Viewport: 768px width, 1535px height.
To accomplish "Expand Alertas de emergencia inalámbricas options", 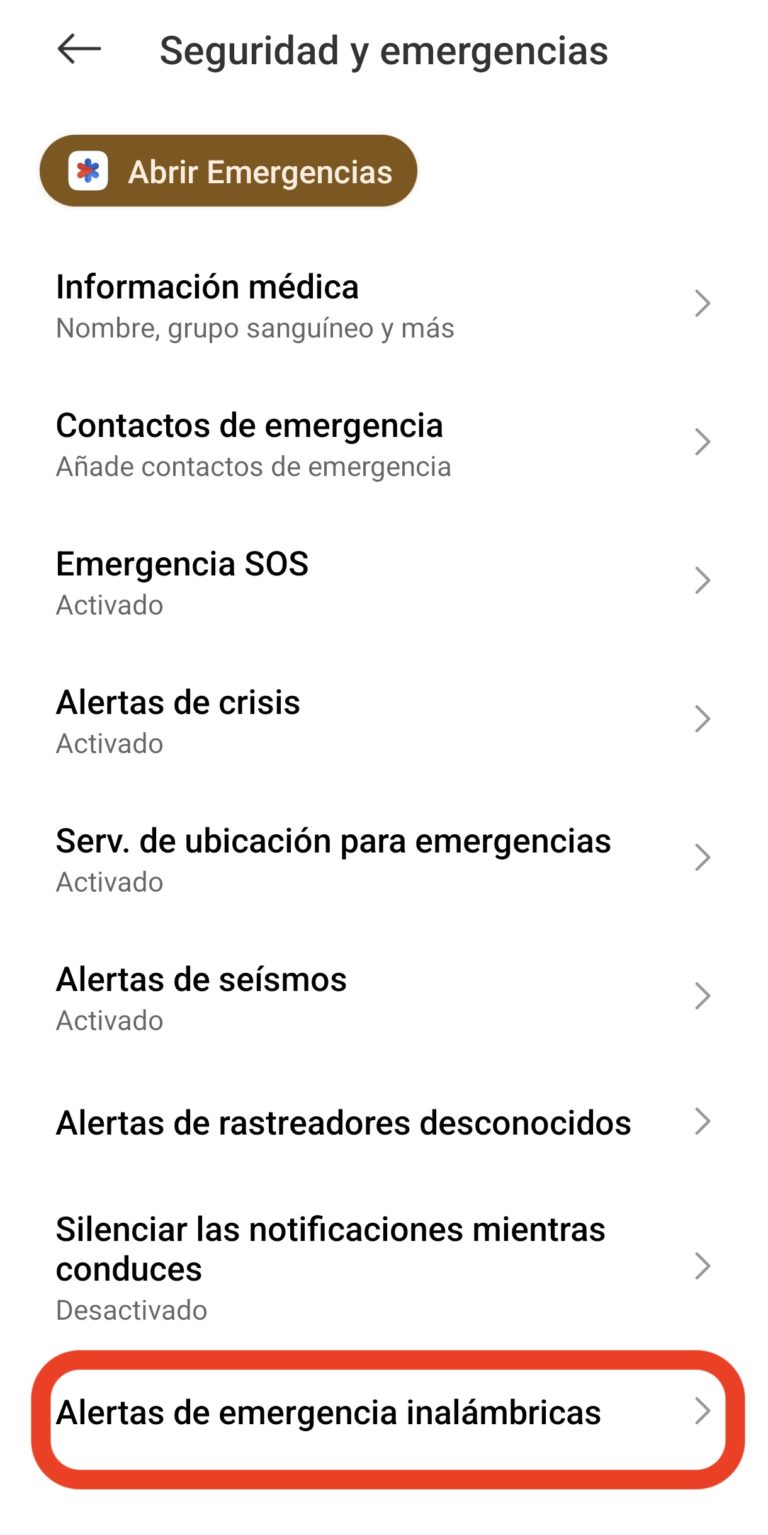I will [x=703, y=1412].
